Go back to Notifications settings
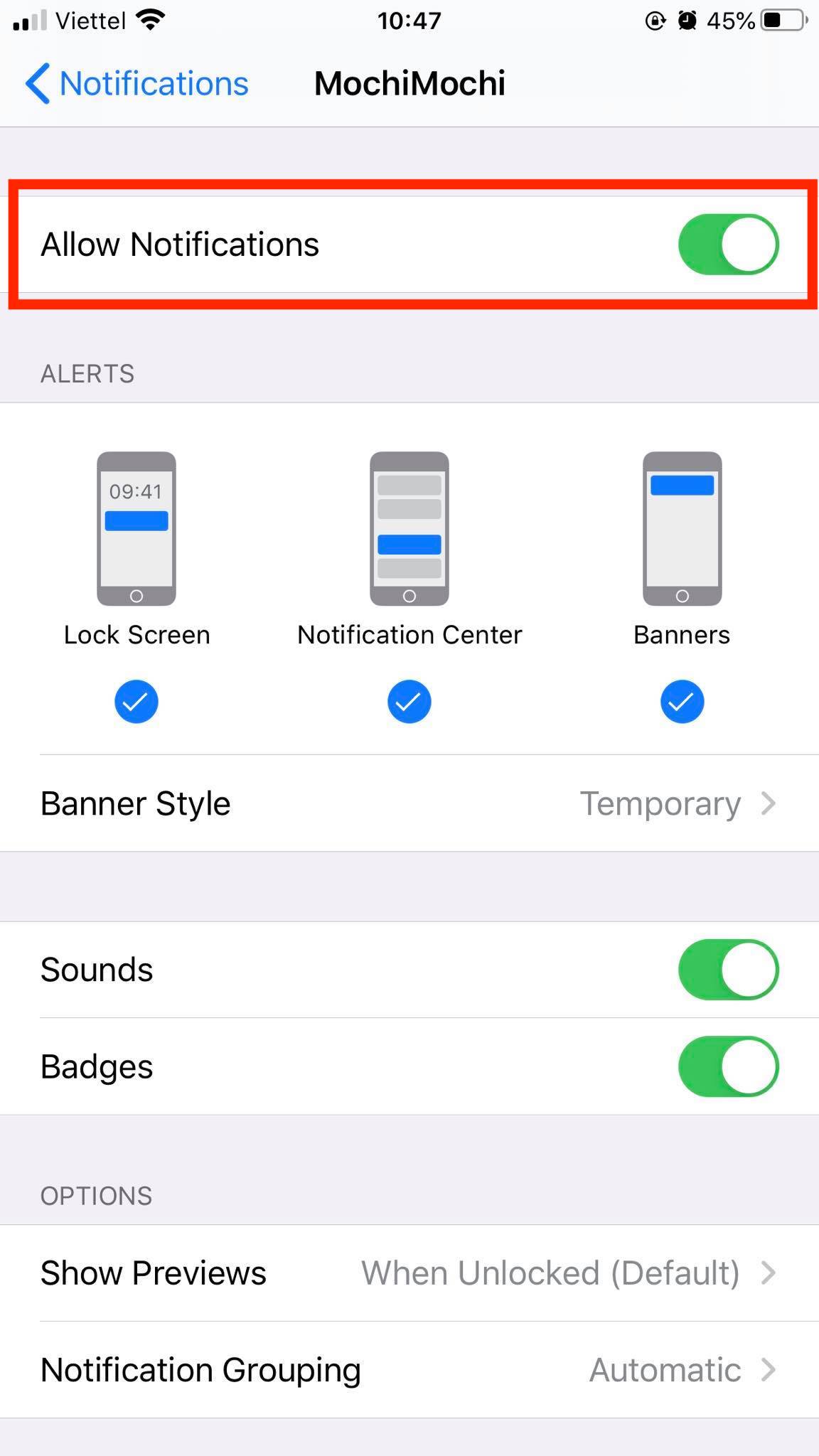 coord(136,83)
